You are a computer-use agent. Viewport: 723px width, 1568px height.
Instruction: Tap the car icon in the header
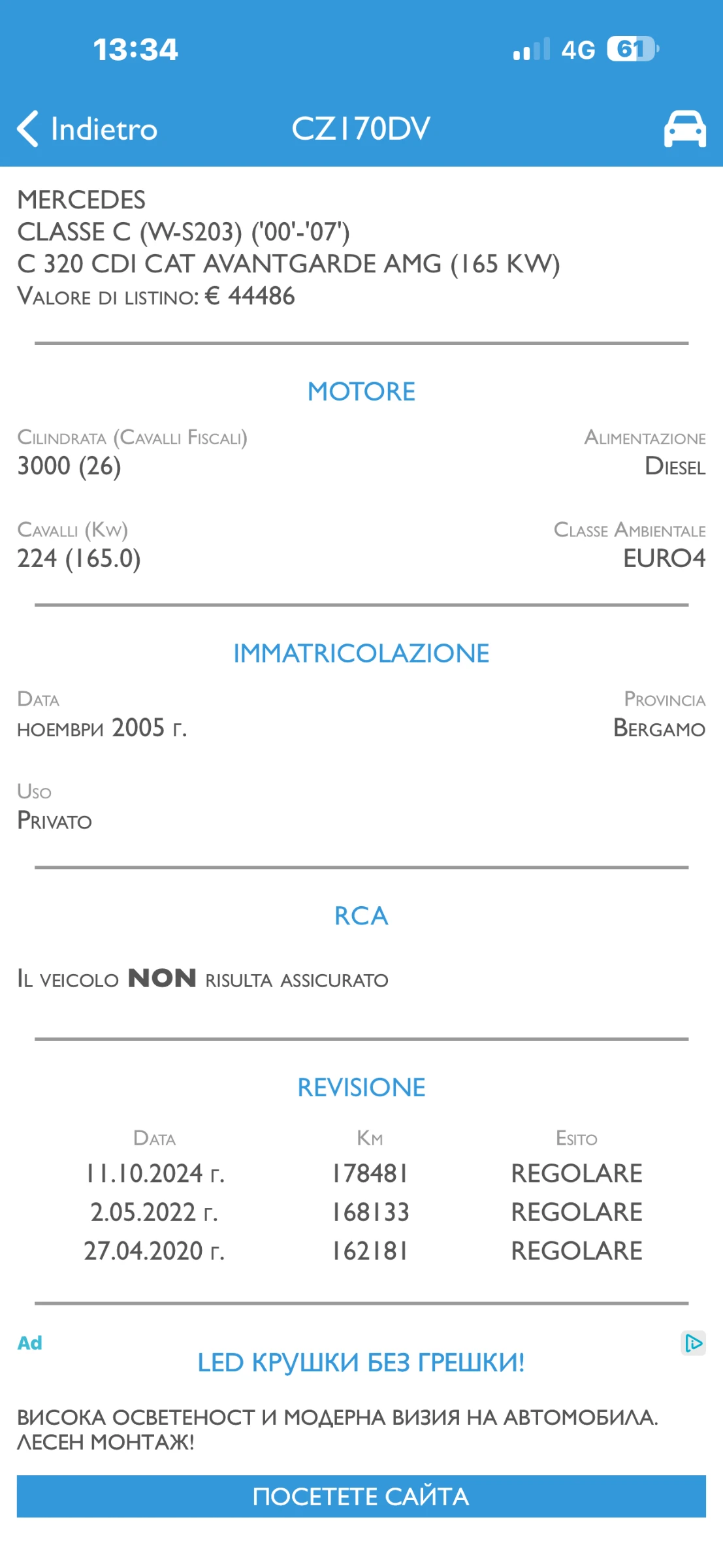(x=684, y=129)
